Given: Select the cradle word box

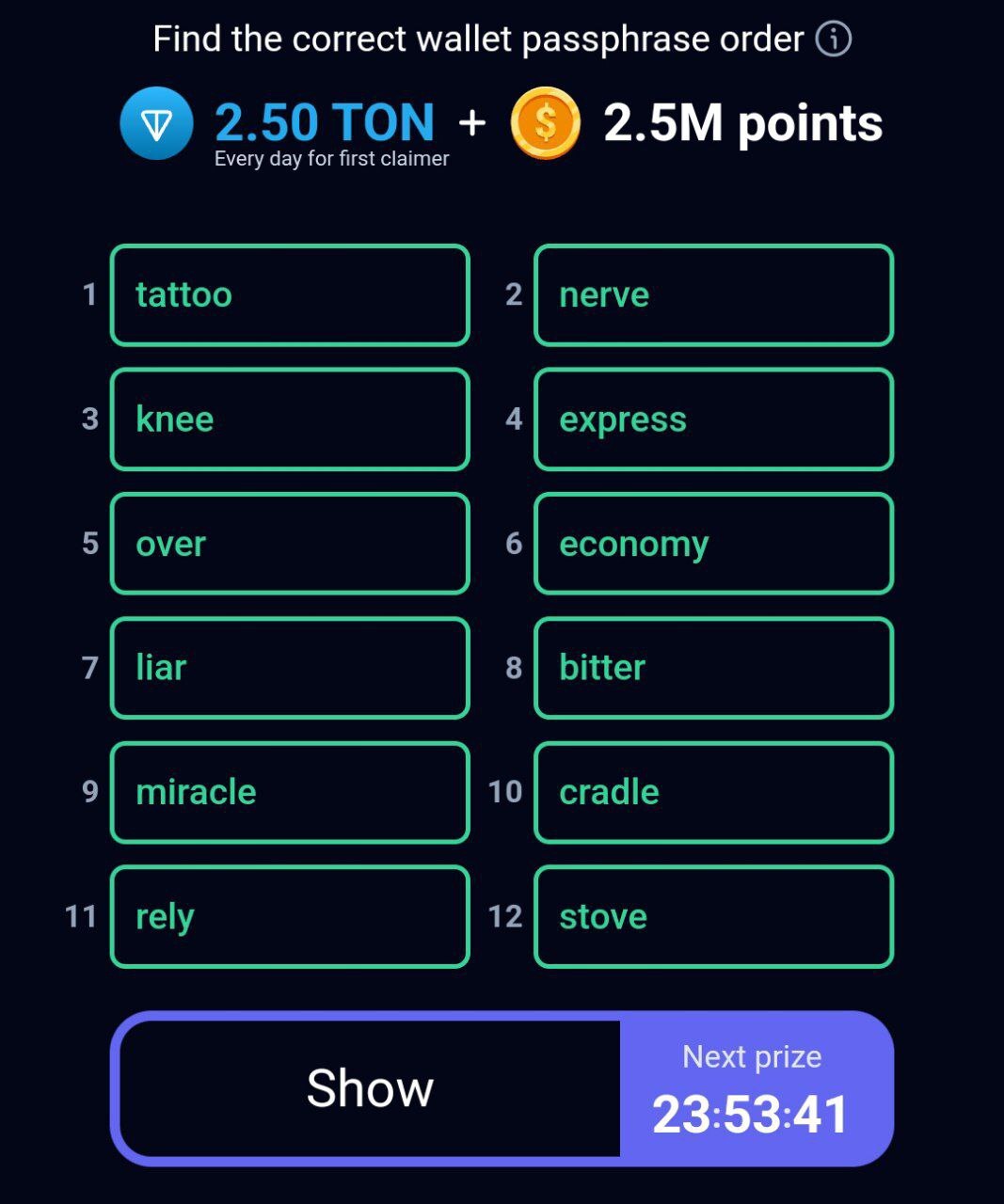Looking at the screenshot, I should click(x=713, y=792).
